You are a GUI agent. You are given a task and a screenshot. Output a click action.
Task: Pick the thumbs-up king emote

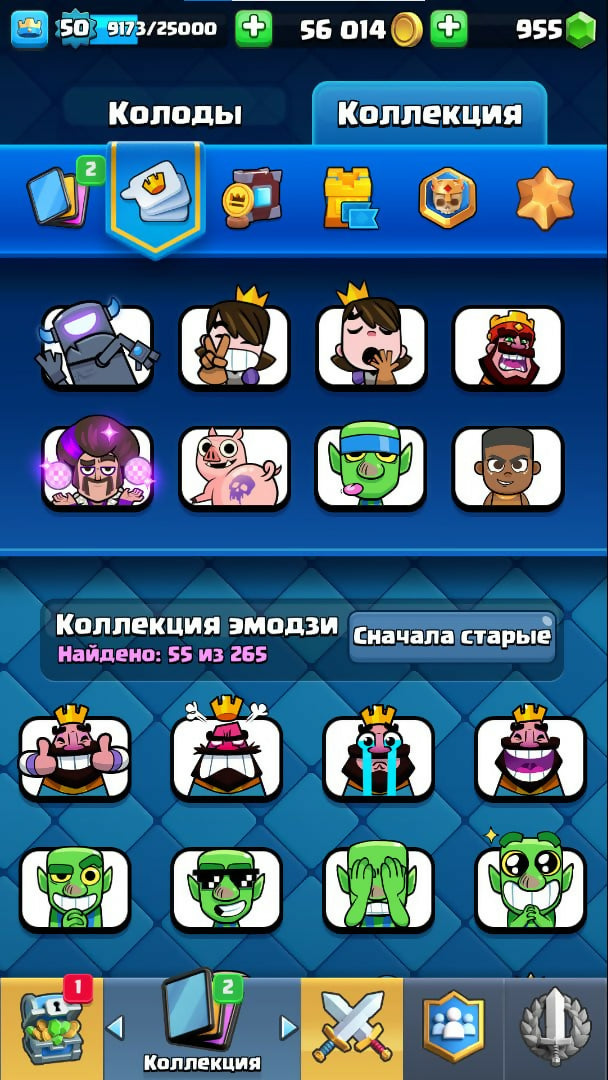[x=75, y=757]
